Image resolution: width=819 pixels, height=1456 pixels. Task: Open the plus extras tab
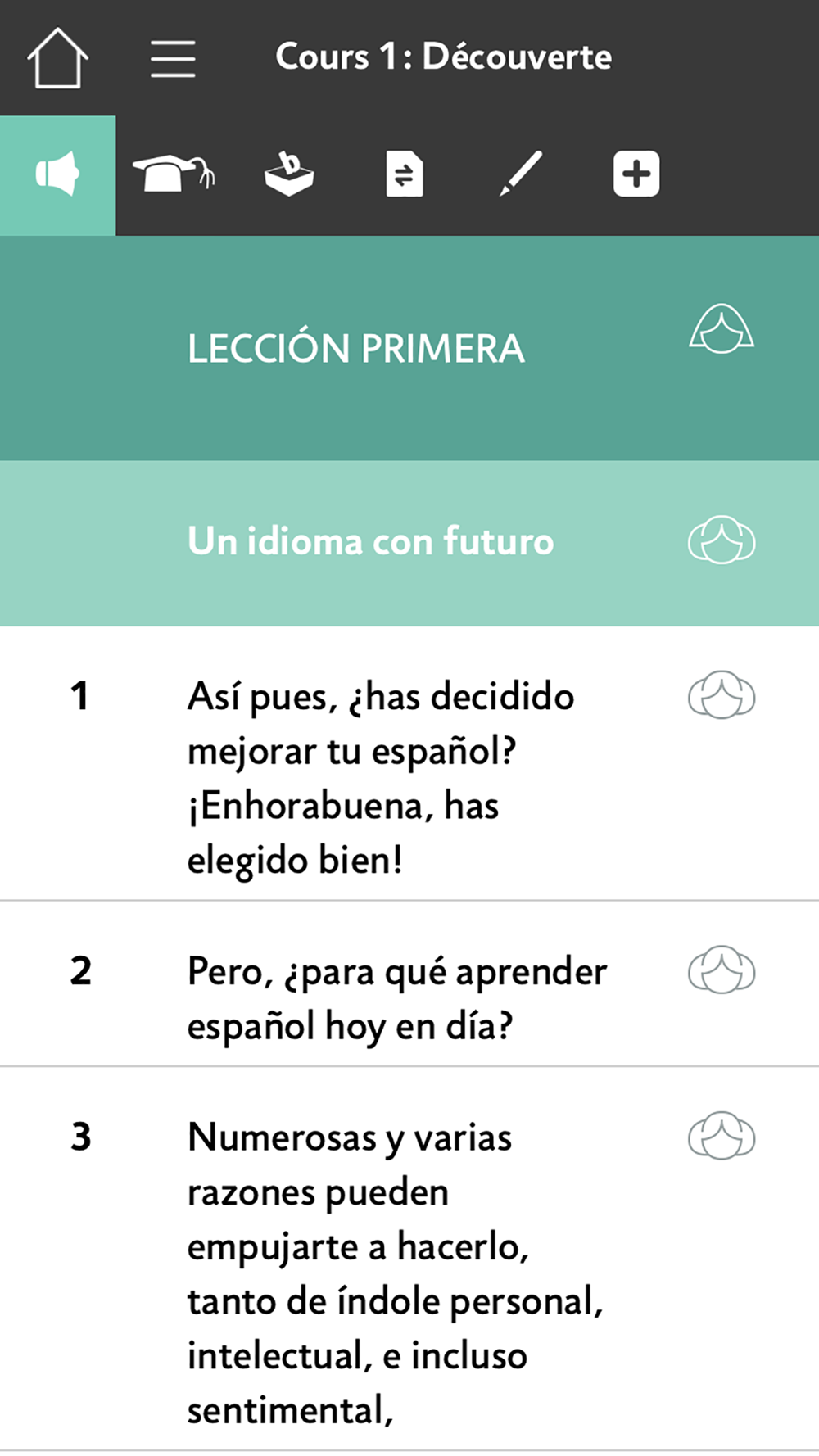coord(636,174)
